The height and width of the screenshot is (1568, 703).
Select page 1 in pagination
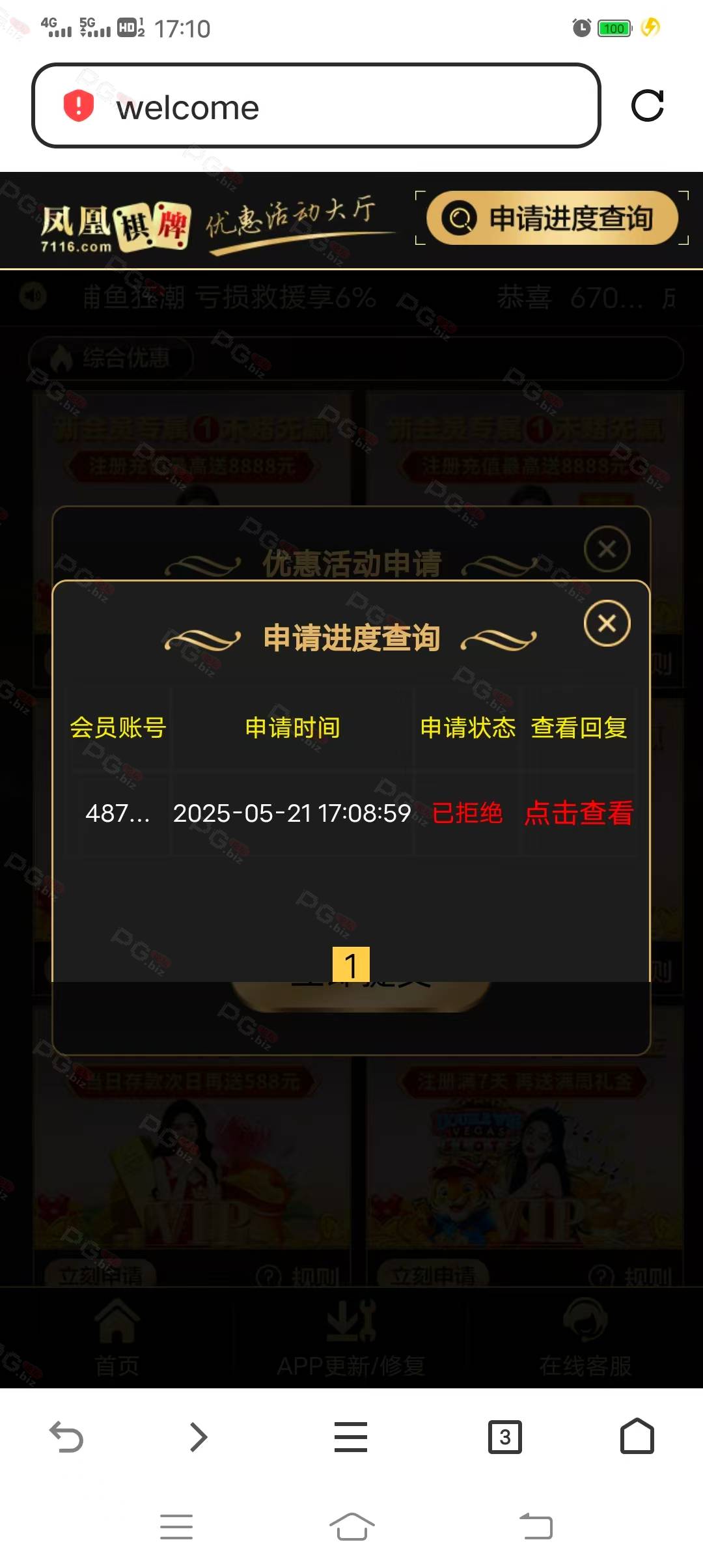(x=351, y=964)
